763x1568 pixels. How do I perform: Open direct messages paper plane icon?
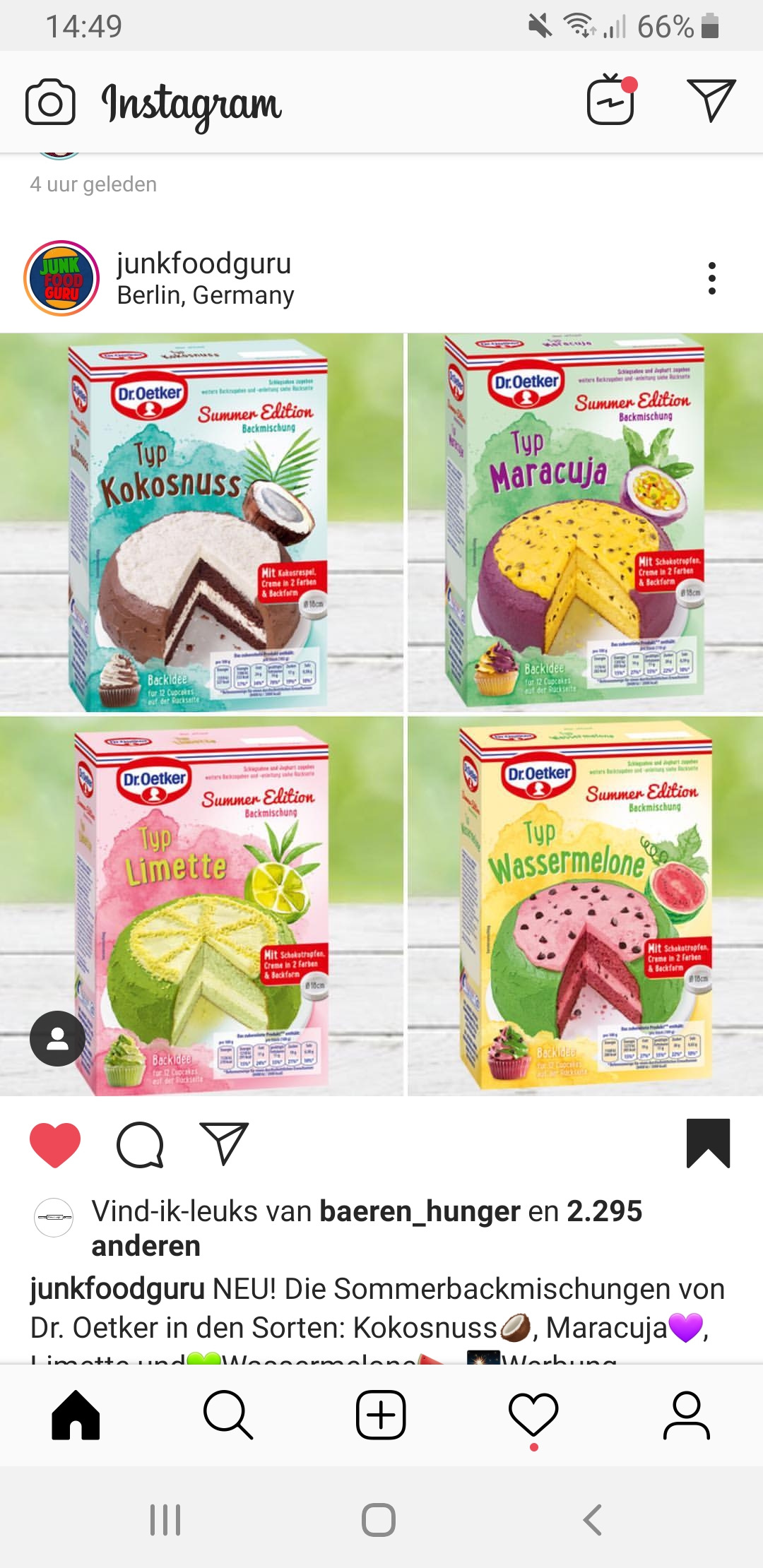click(x=711, y=100)
